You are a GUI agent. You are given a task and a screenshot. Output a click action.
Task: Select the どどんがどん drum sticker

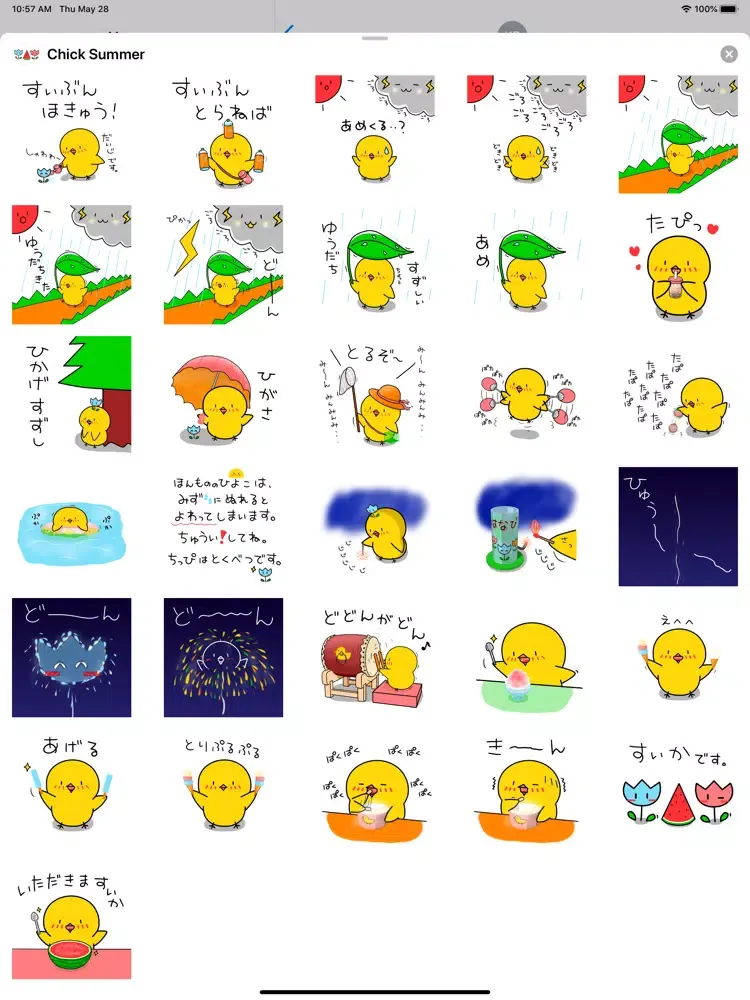(x=375, y=657)
